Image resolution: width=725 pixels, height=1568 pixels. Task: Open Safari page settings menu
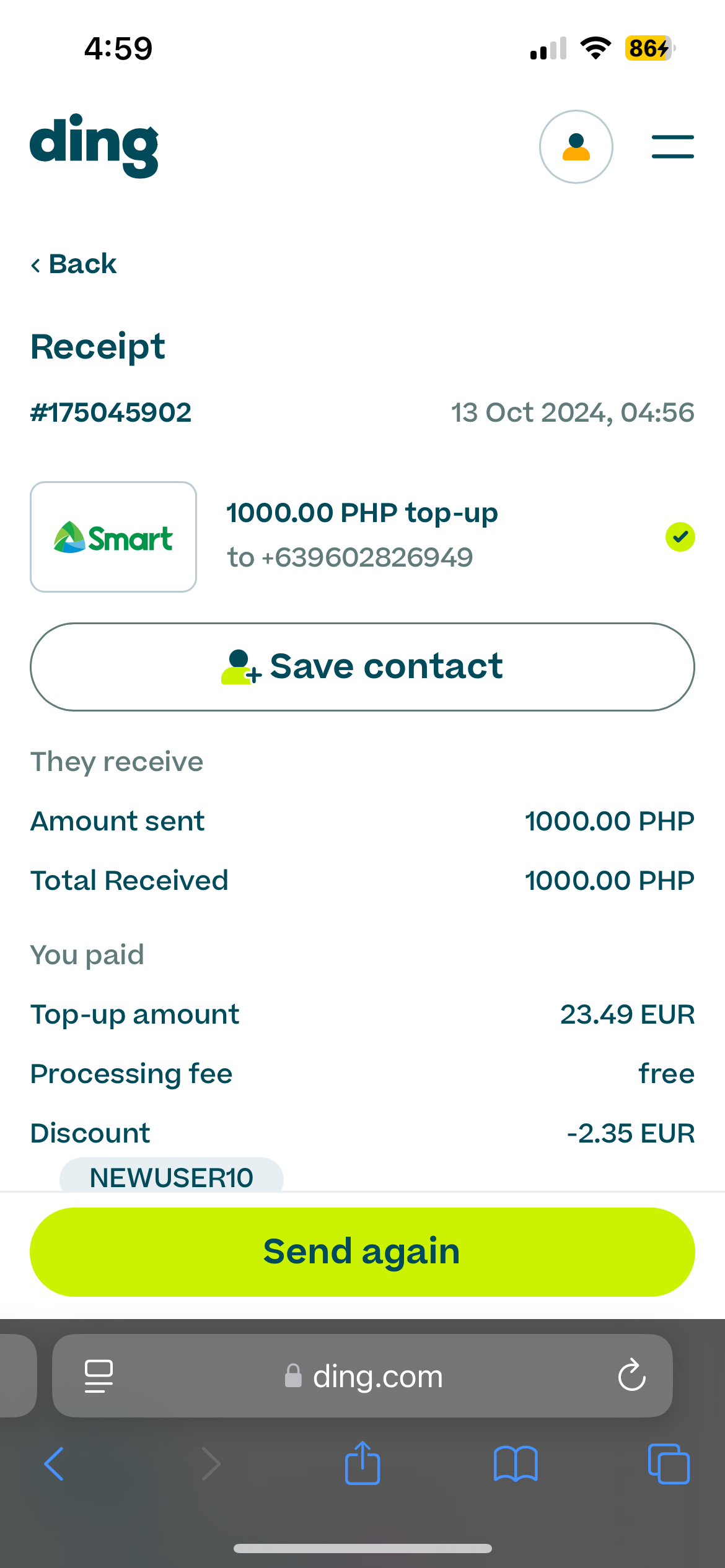point(99,1376)
